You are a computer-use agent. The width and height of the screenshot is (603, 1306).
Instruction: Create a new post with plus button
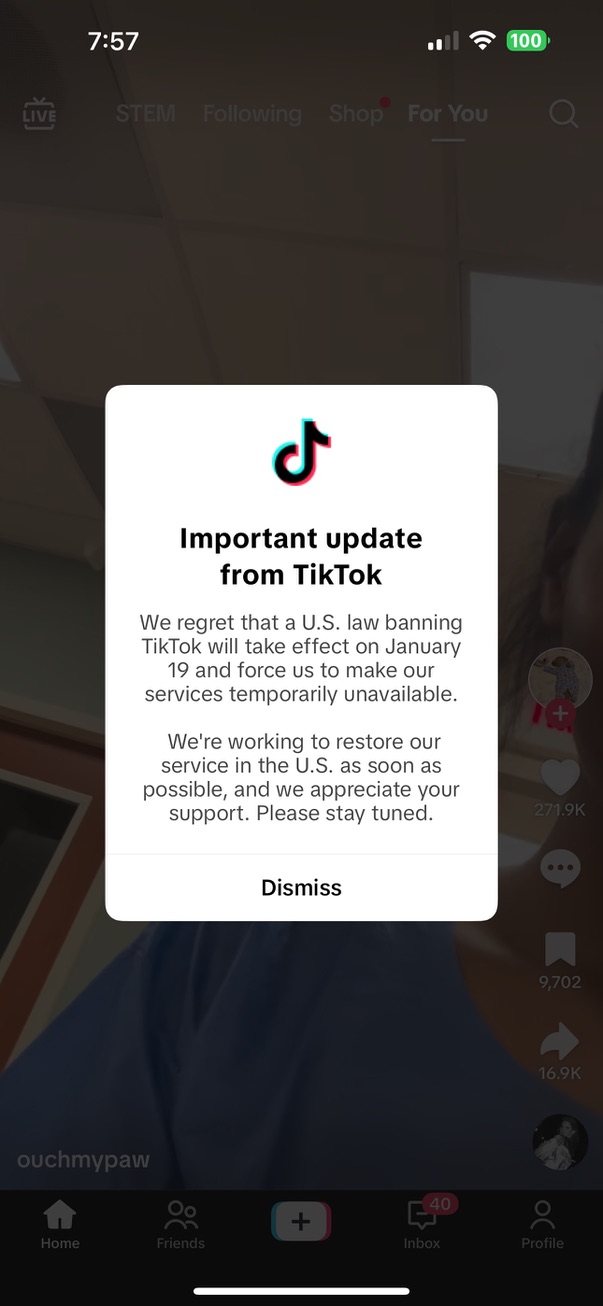(301, 1222)
